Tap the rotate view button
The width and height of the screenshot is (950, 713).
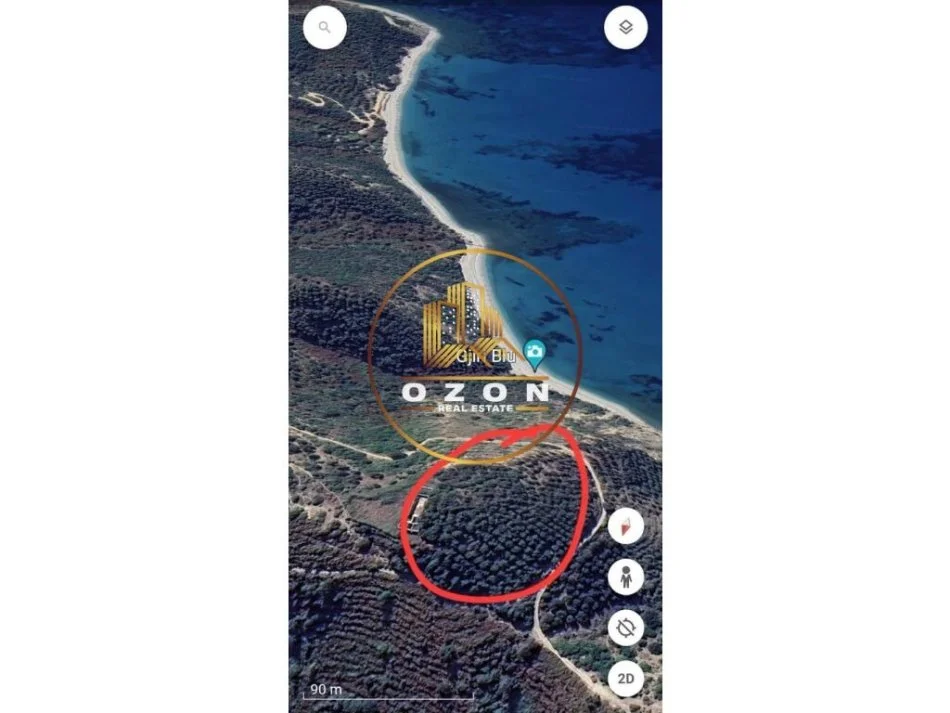[x=626, y=628]
